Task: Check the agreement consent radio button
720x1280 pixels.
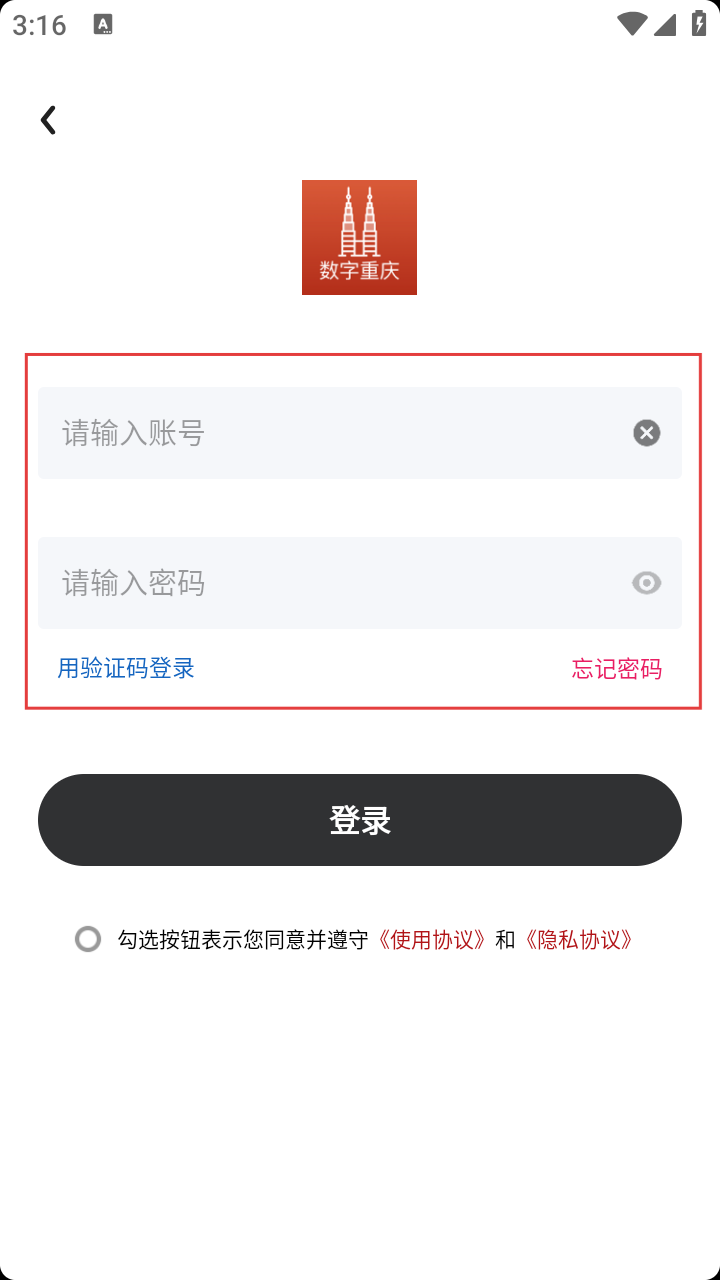Action: pos(88,939)
